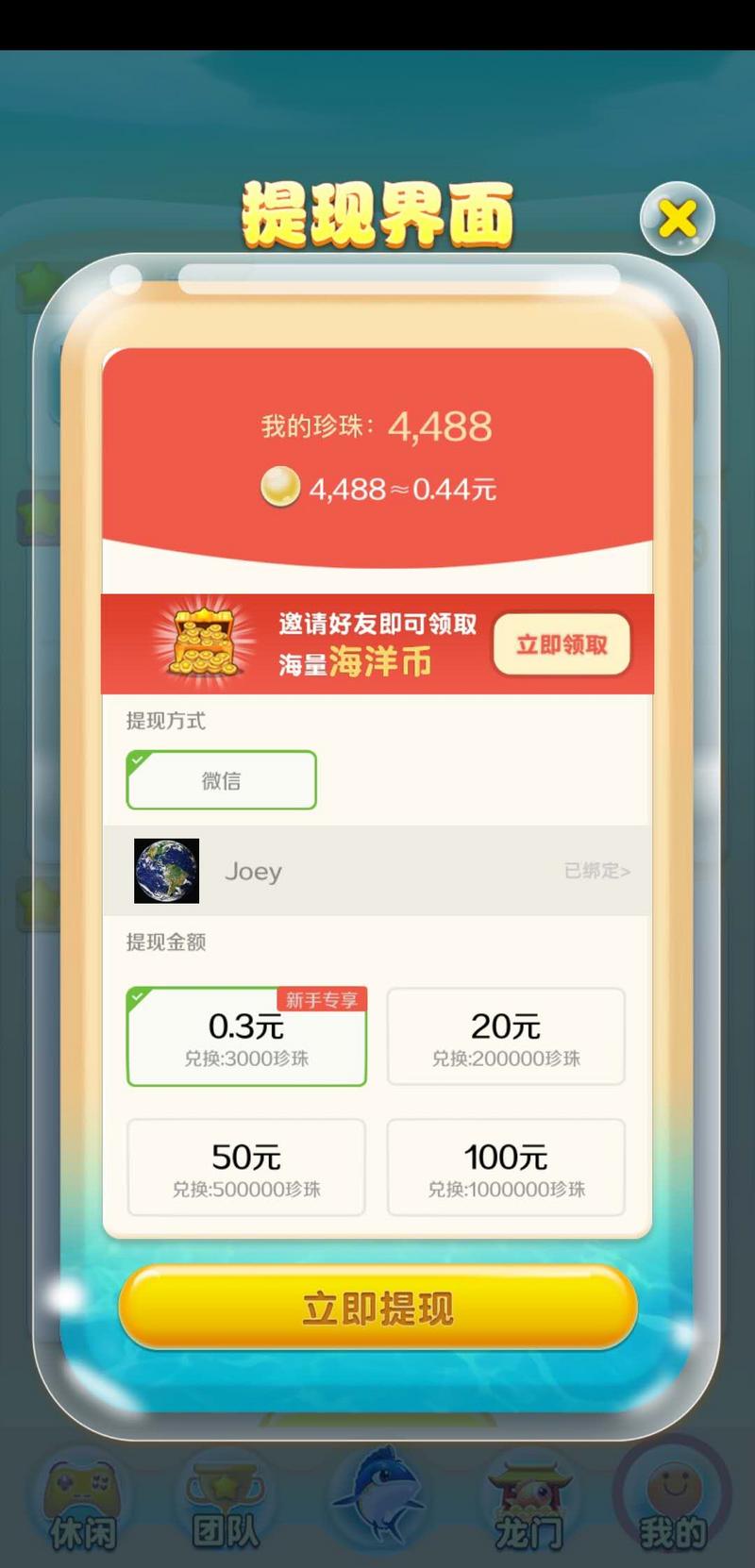
Task: Click Joey's earth globe avatar
Action: [x=165, y=871]
